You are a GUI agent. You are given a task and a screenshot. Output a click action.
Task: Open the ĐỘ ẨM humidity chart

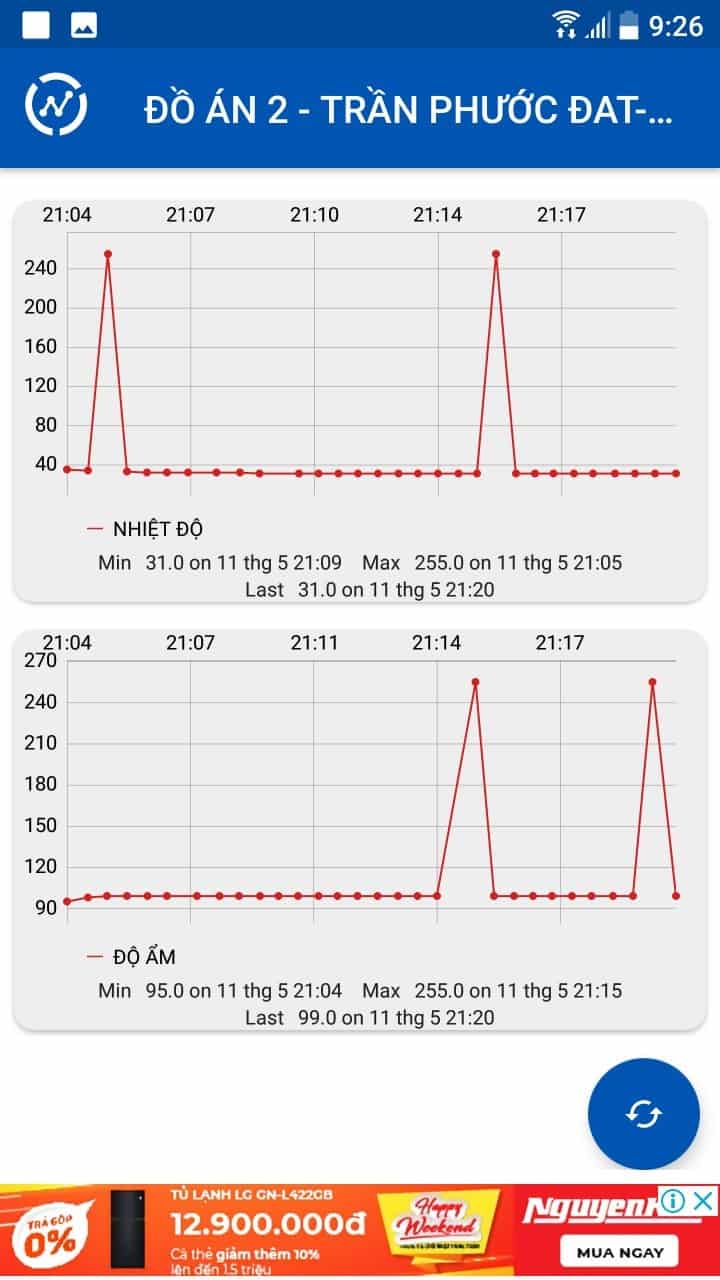(x=360, y=830)
